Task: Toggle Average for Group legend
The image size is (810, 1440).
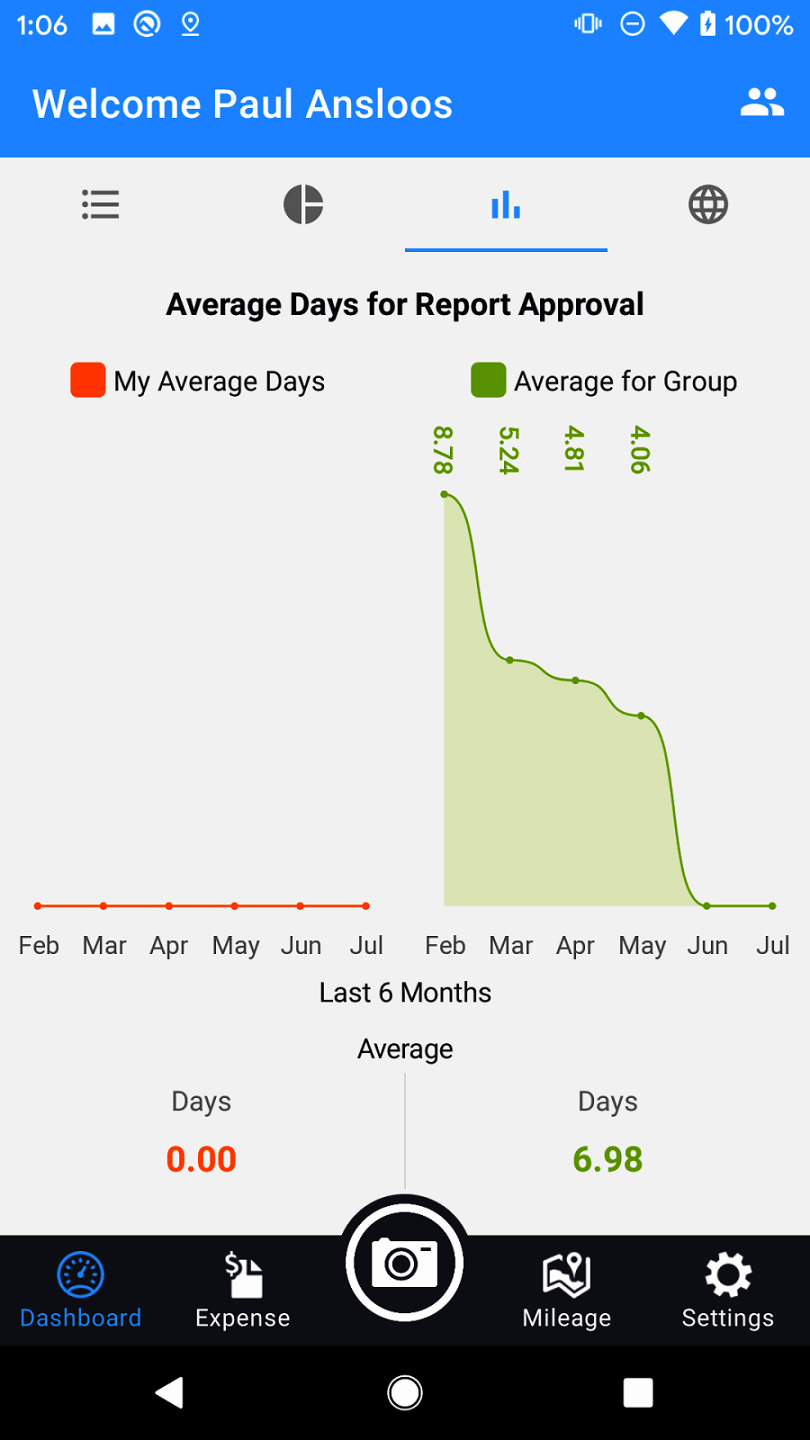Action: [604, 382]
